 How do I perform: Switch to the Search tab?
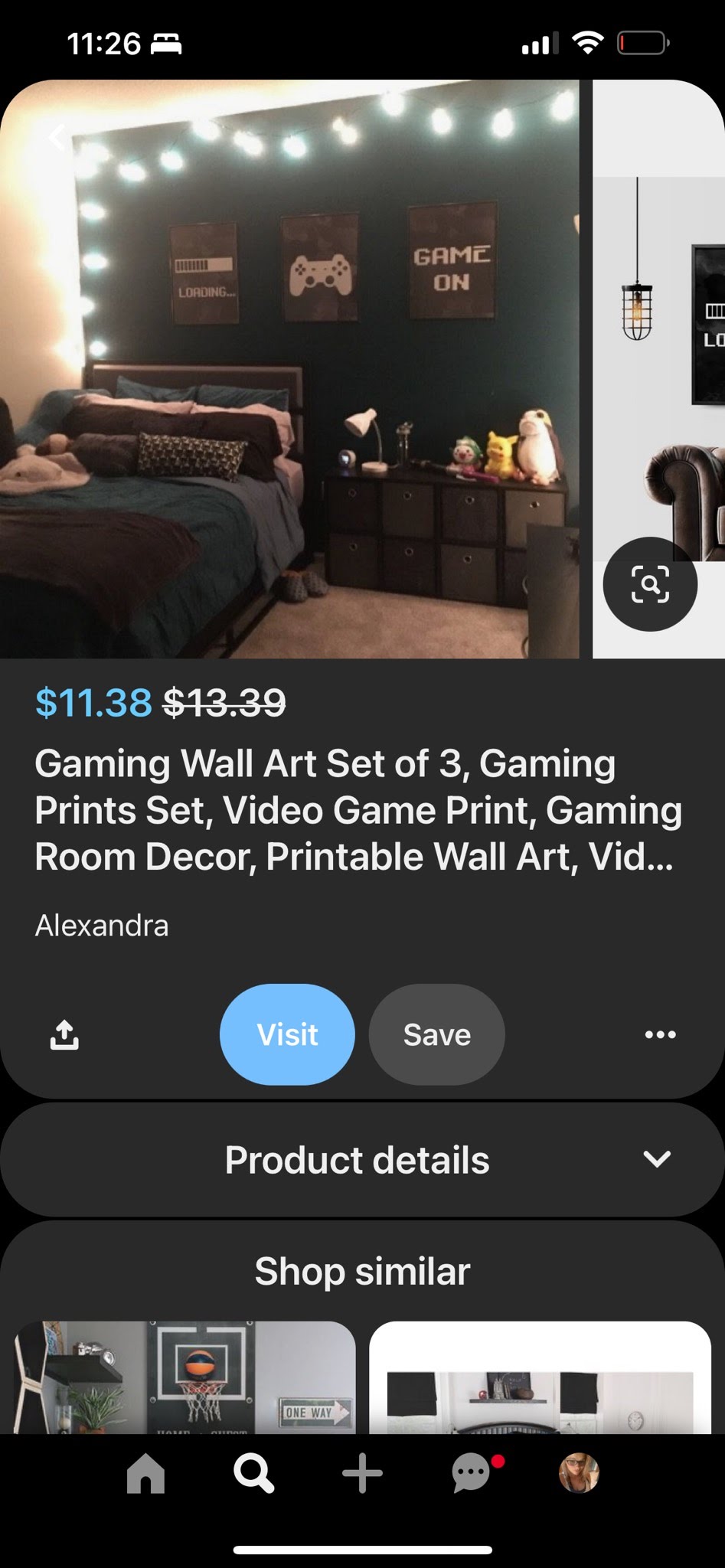pos(253,1473)
